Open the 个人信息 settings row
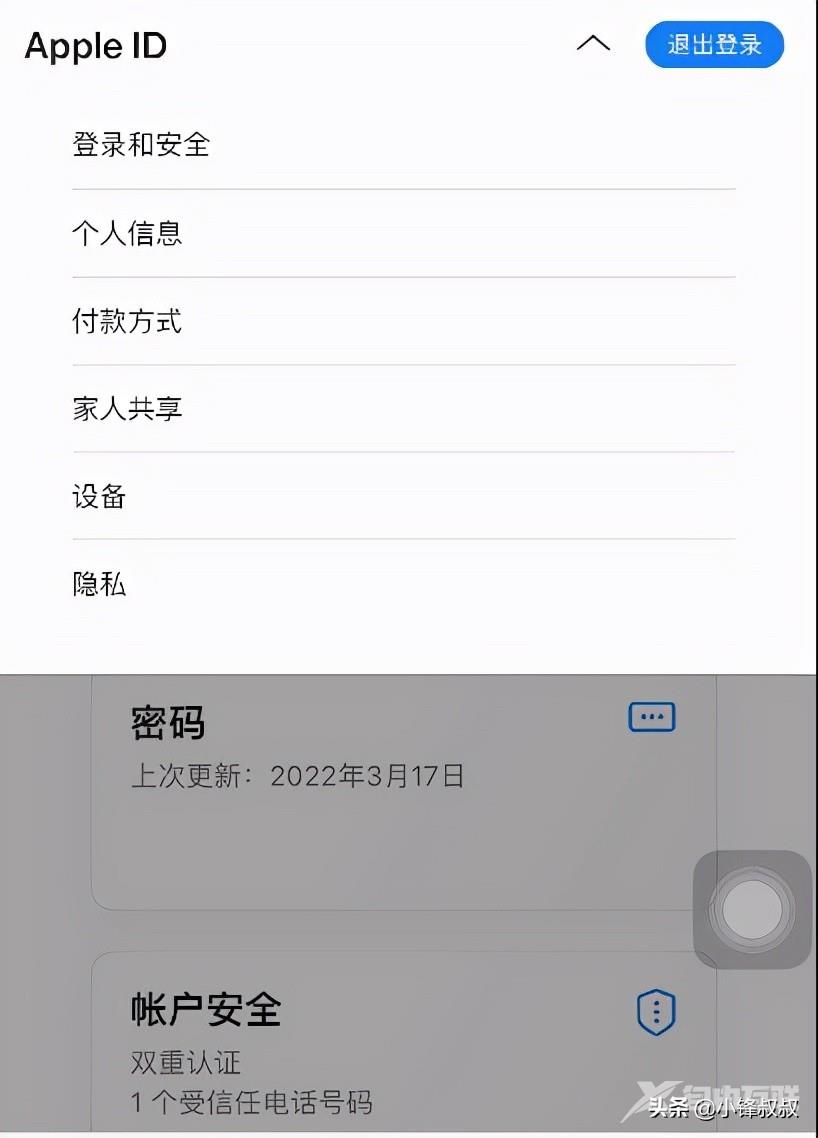Viewport: 818px width, 1138px height. pos(127,233)
